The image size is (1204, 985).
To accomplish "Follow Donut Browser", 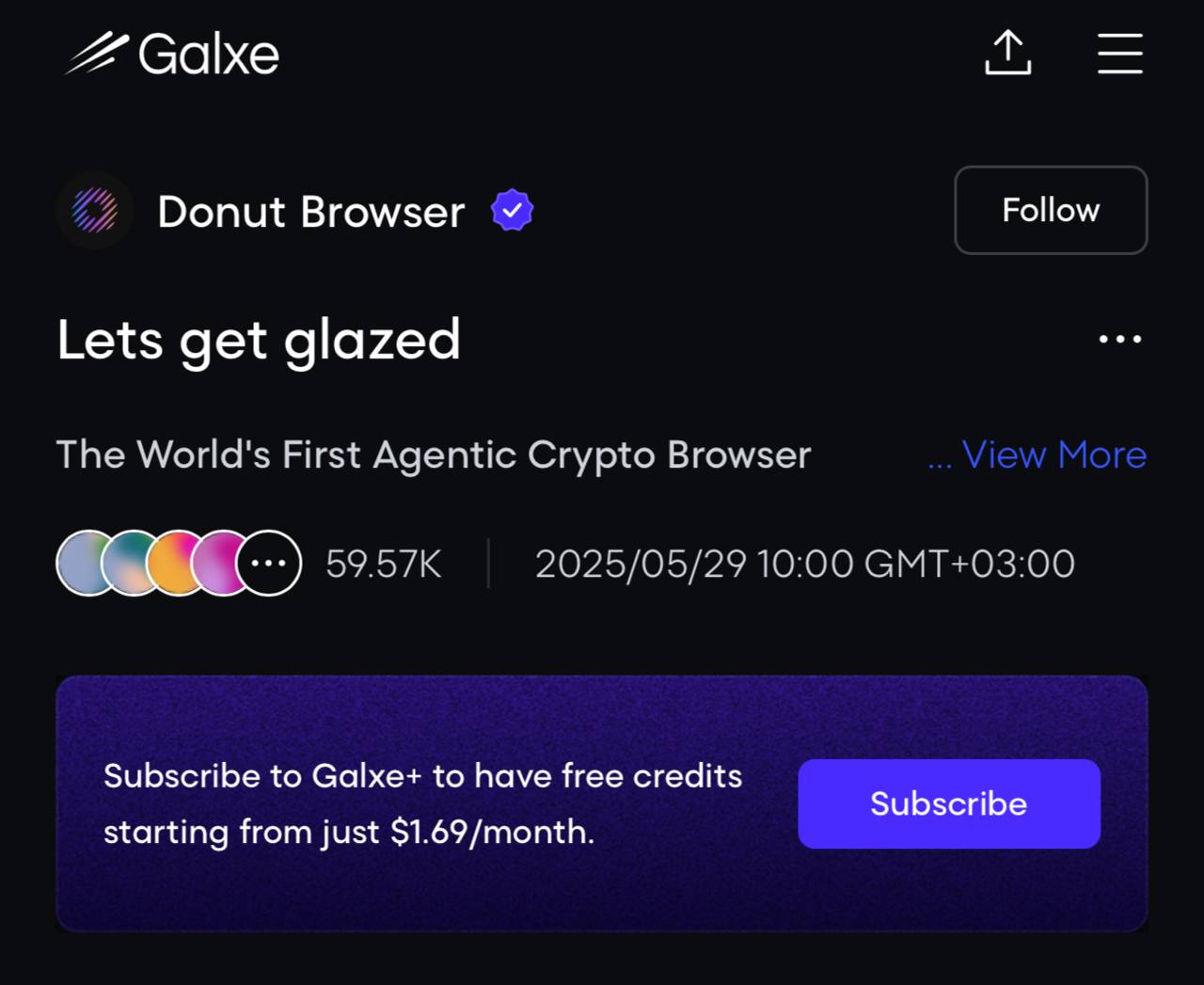I will pos(1051,210).
